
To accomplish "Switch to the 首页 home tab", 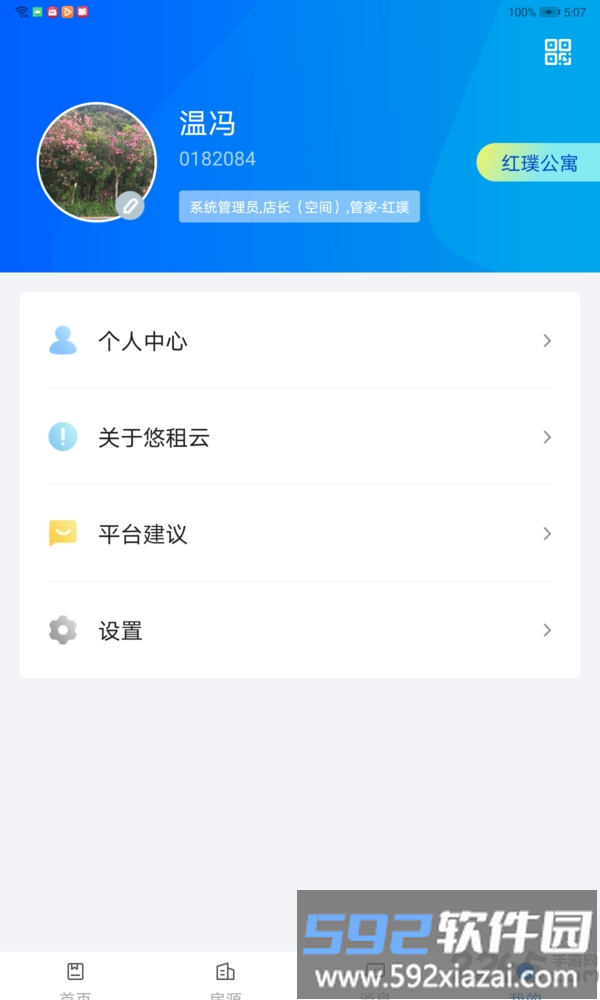I will [75, 978].
